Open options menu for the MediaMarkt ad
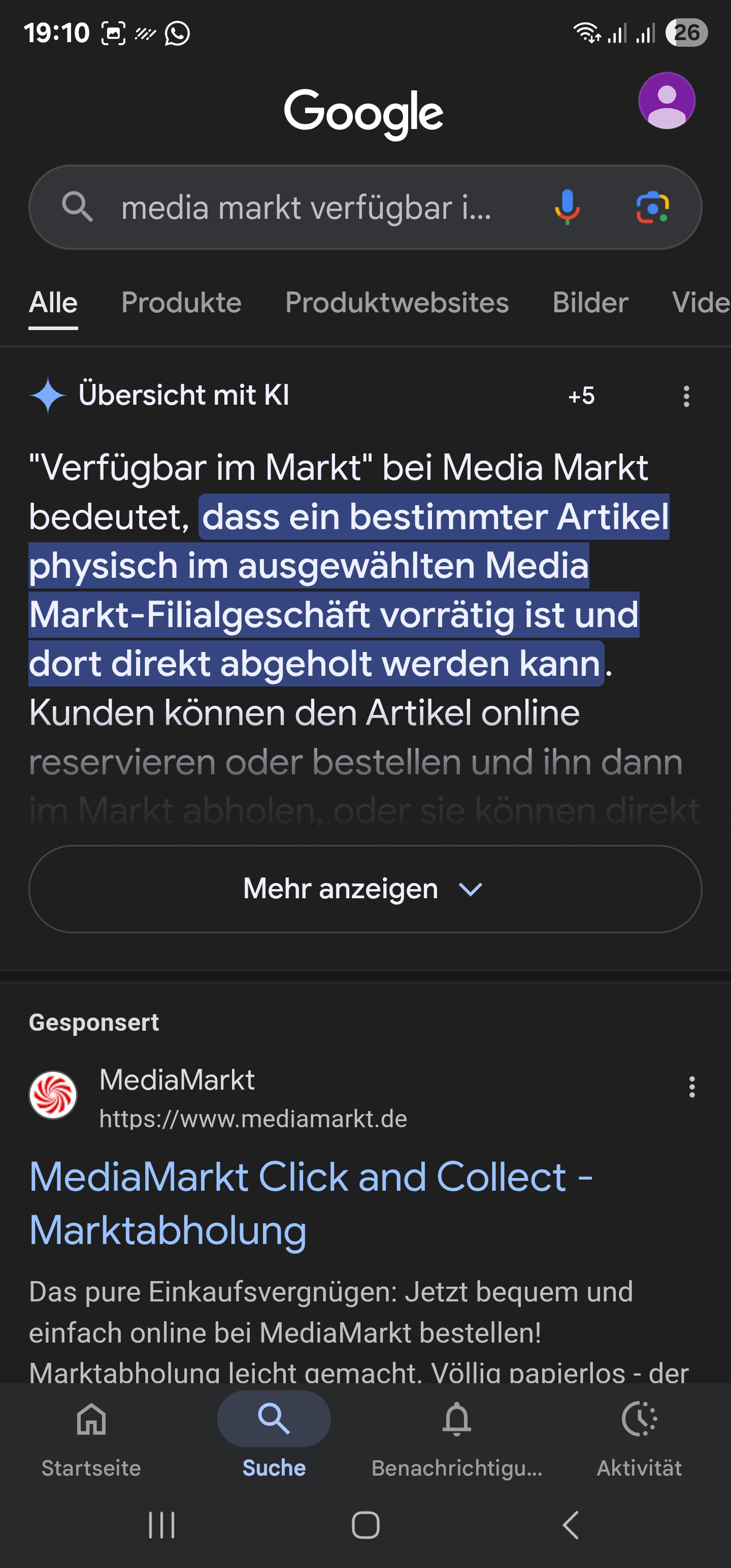 tap(691, 1087)
